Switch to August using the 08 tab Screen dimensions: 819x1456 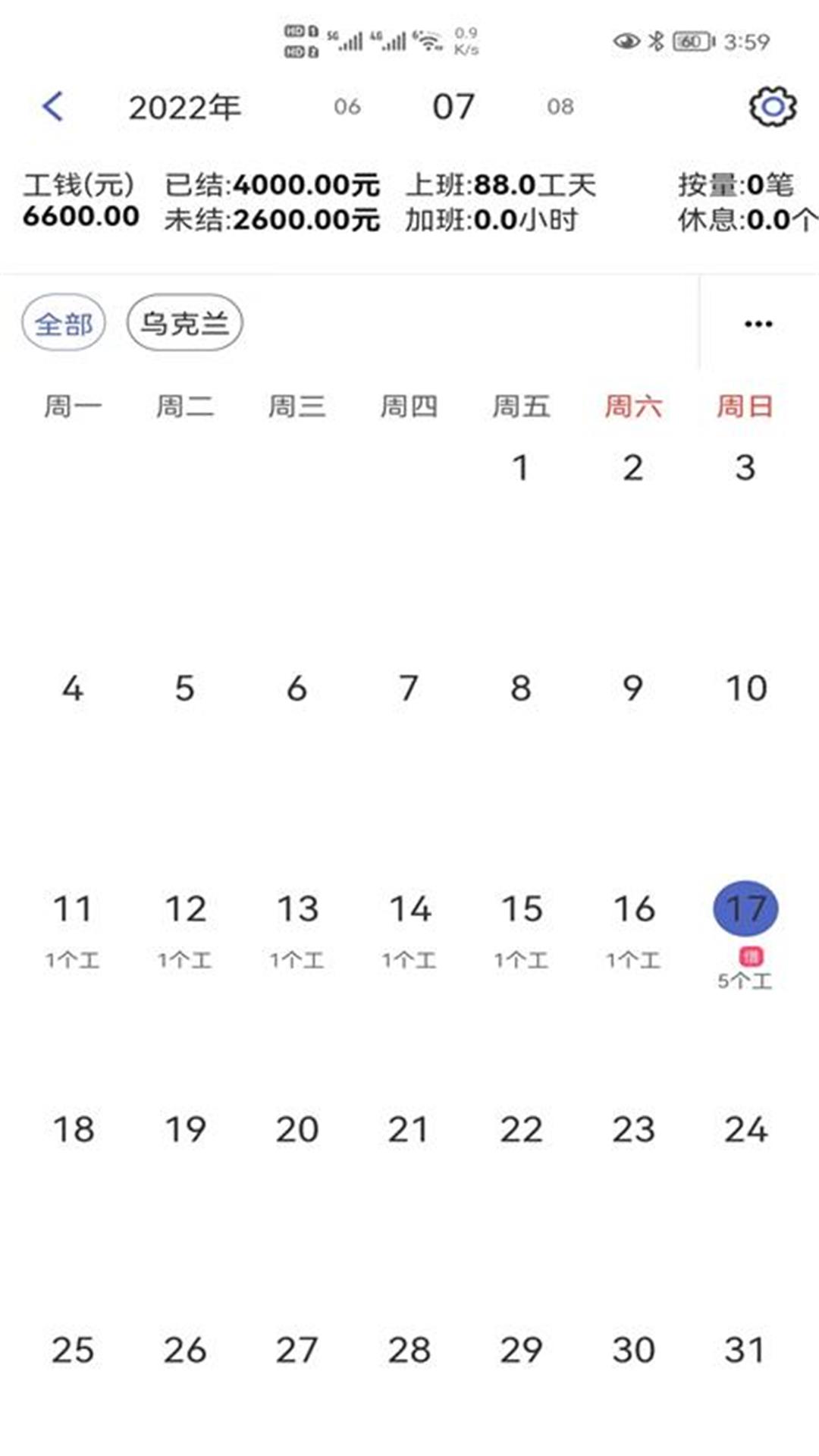coord(559,108)
